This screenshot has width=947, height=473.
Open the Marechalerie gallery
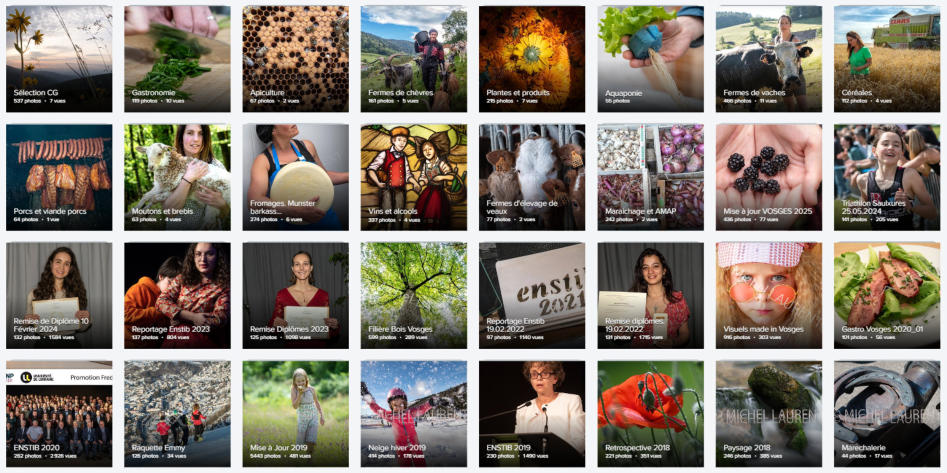886,412
